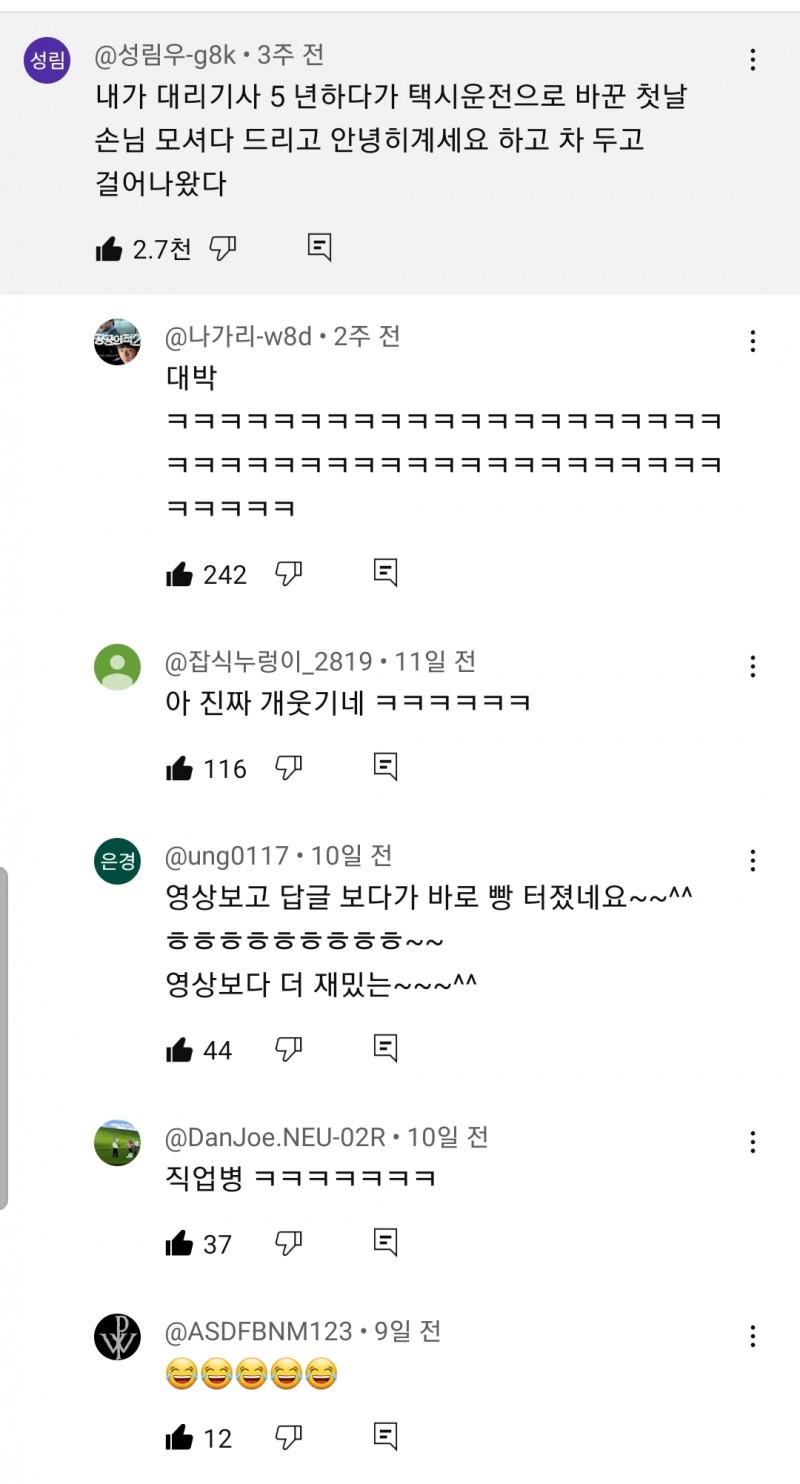Like the comment by @성림우-g8k
The image size is (800, 1484).
[109, 248]
